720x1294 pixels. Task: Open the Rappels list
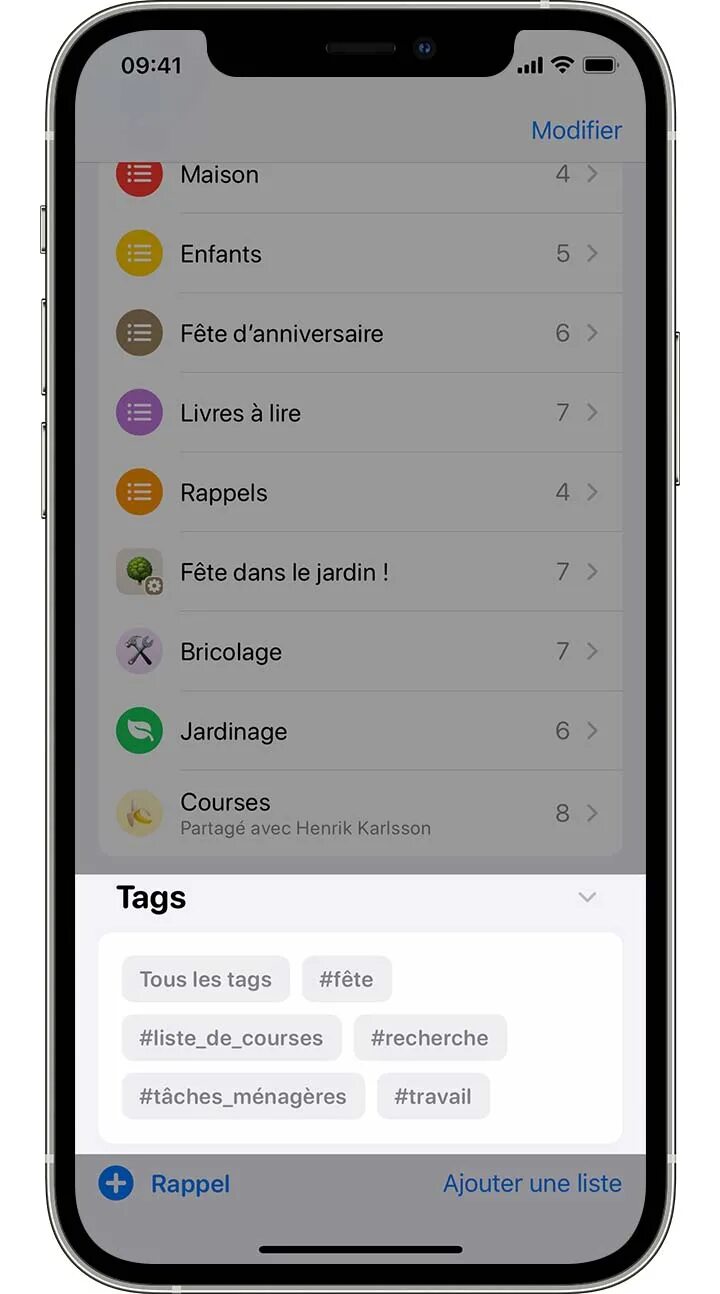360,492
